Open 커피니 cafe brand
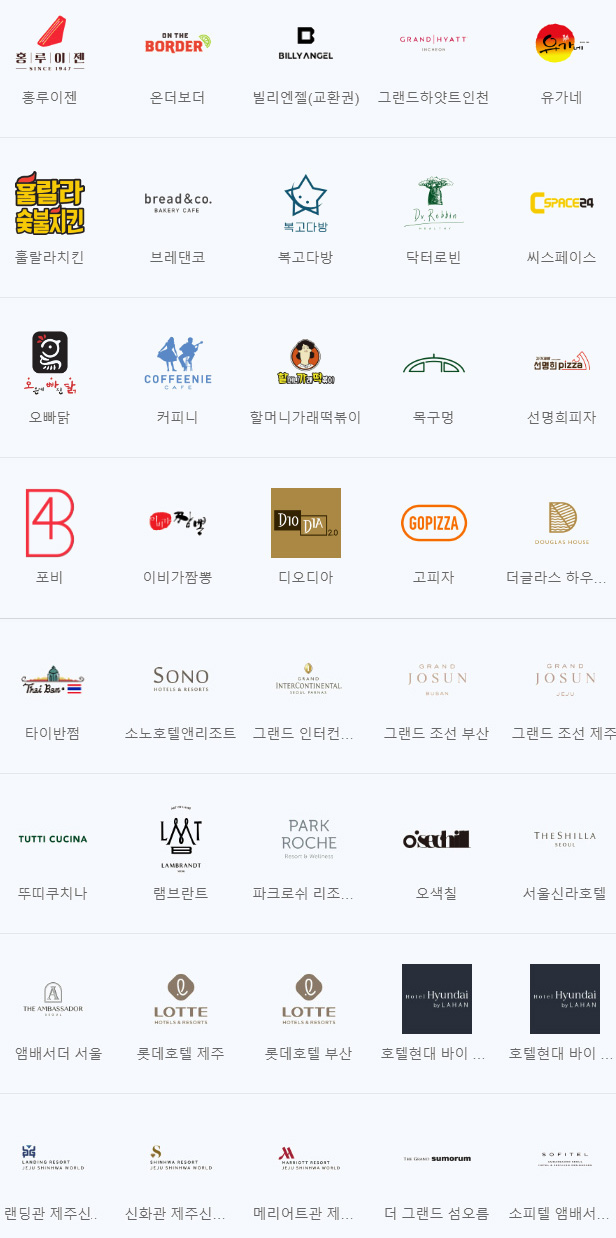Screen dimensions: 616x1238 click(178, 380)
